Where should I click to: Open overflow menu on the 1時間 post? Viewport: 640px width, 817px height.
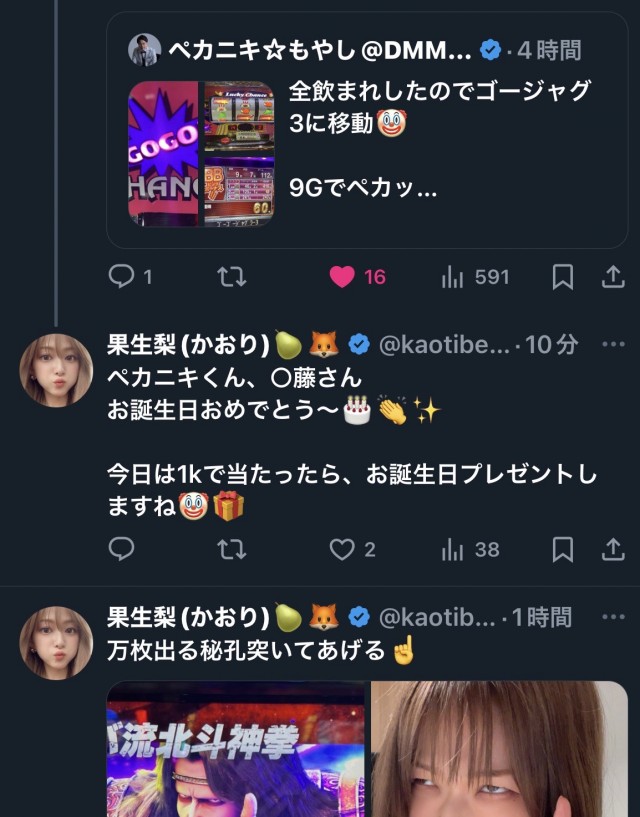(612, 617)
